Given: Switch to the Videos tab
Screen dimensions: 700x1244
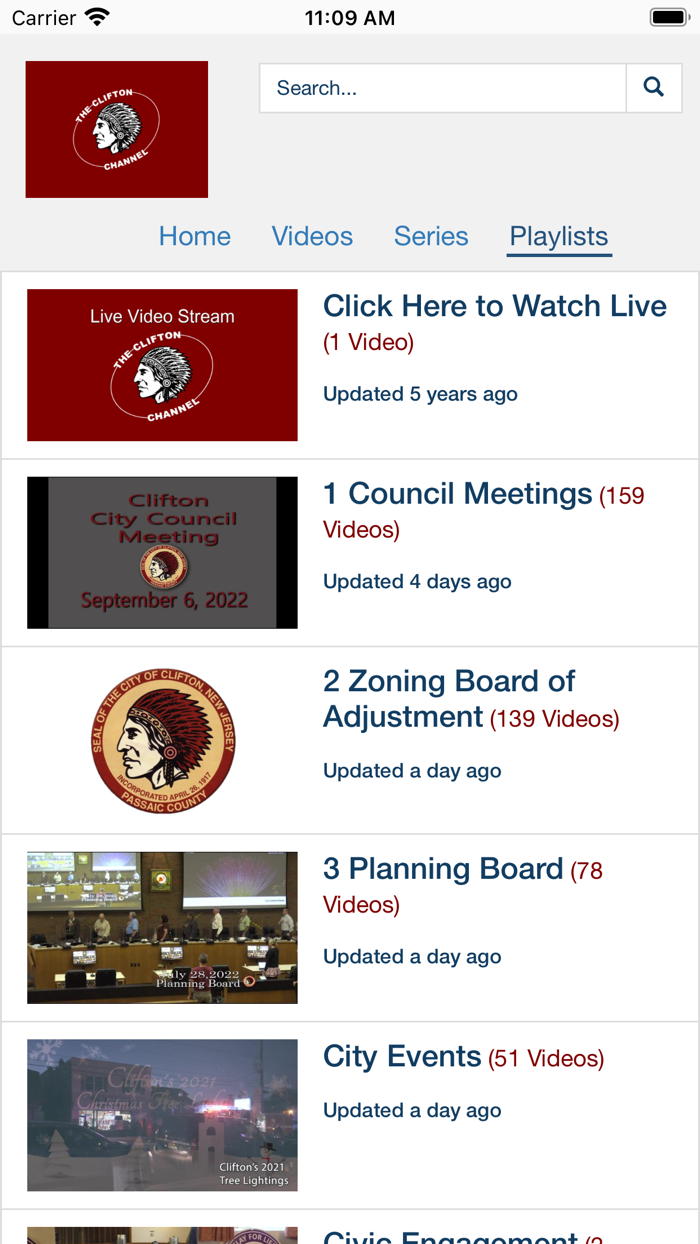Looking at the screenshot, I should pos(312,236).
